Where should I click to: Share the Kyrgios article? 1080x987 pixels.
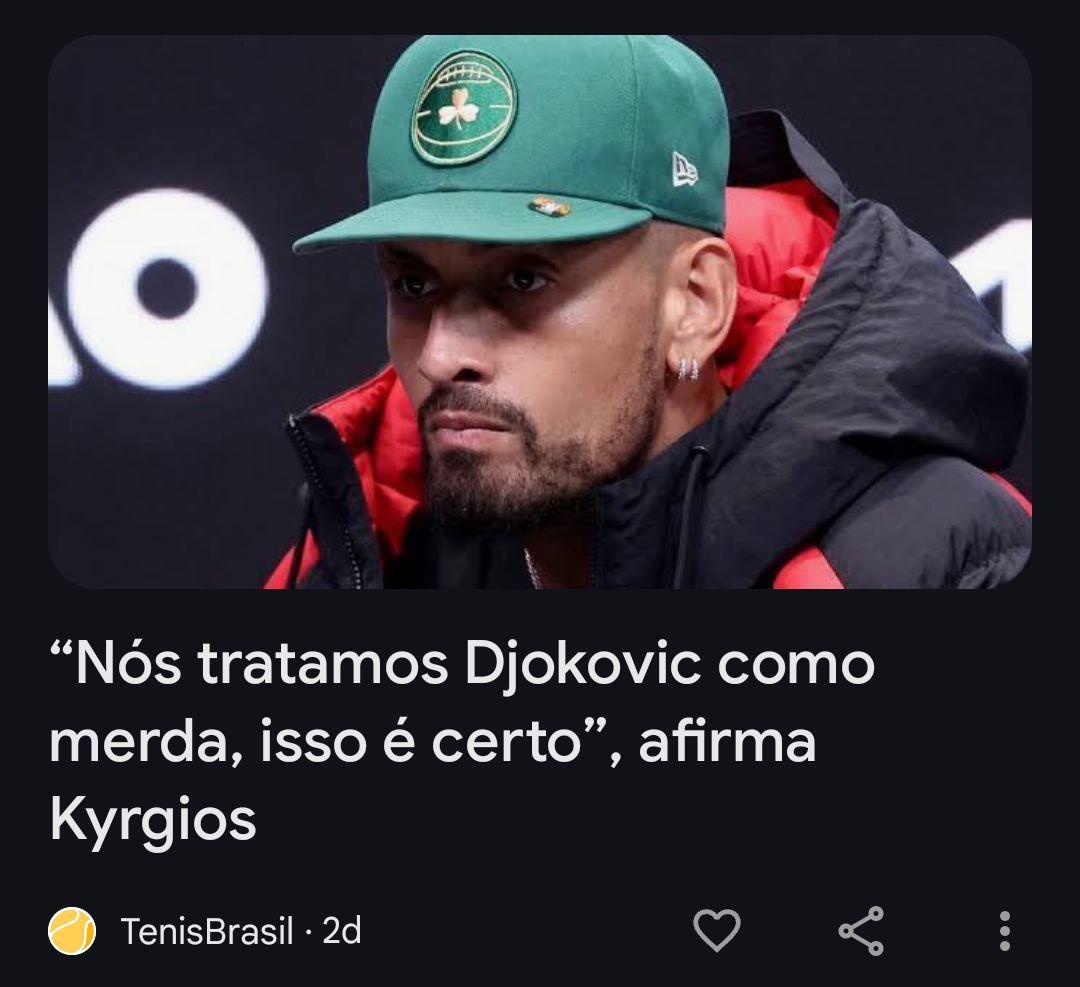point(861,931)
